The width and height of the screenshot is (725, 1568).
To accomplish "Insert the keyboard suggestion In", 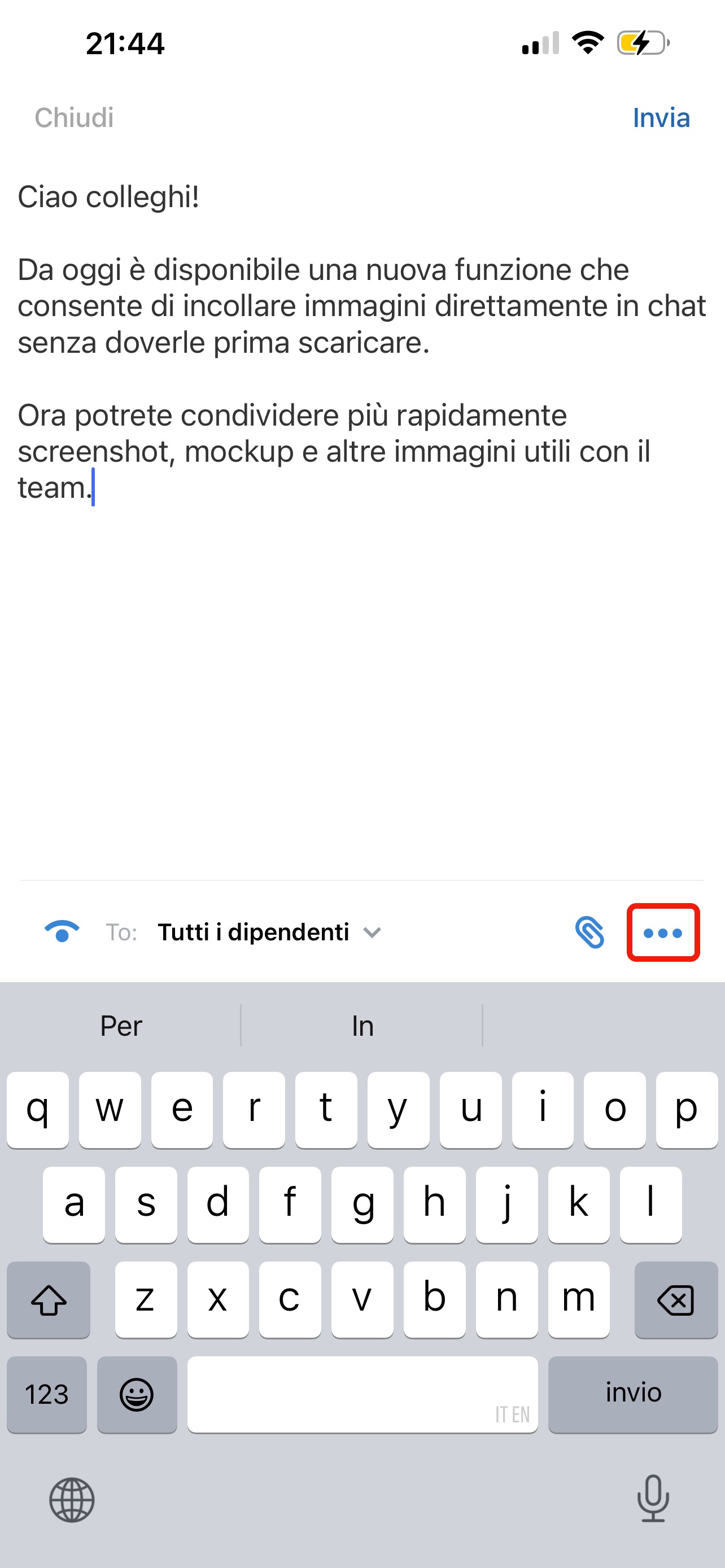I will (362, 1026).
